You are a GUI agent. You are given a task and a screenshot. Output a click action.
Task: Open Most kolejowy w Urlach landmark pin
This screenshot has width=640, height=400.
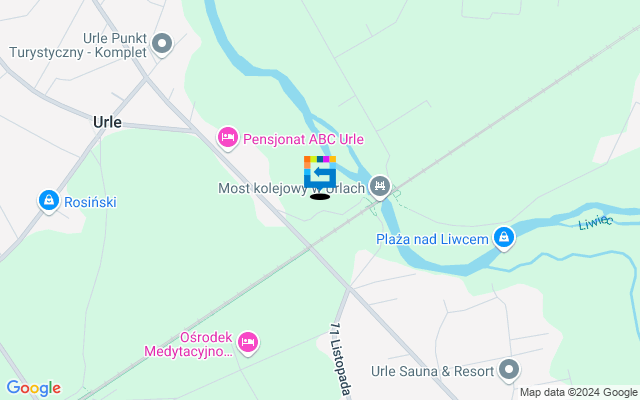click(379, 187)
